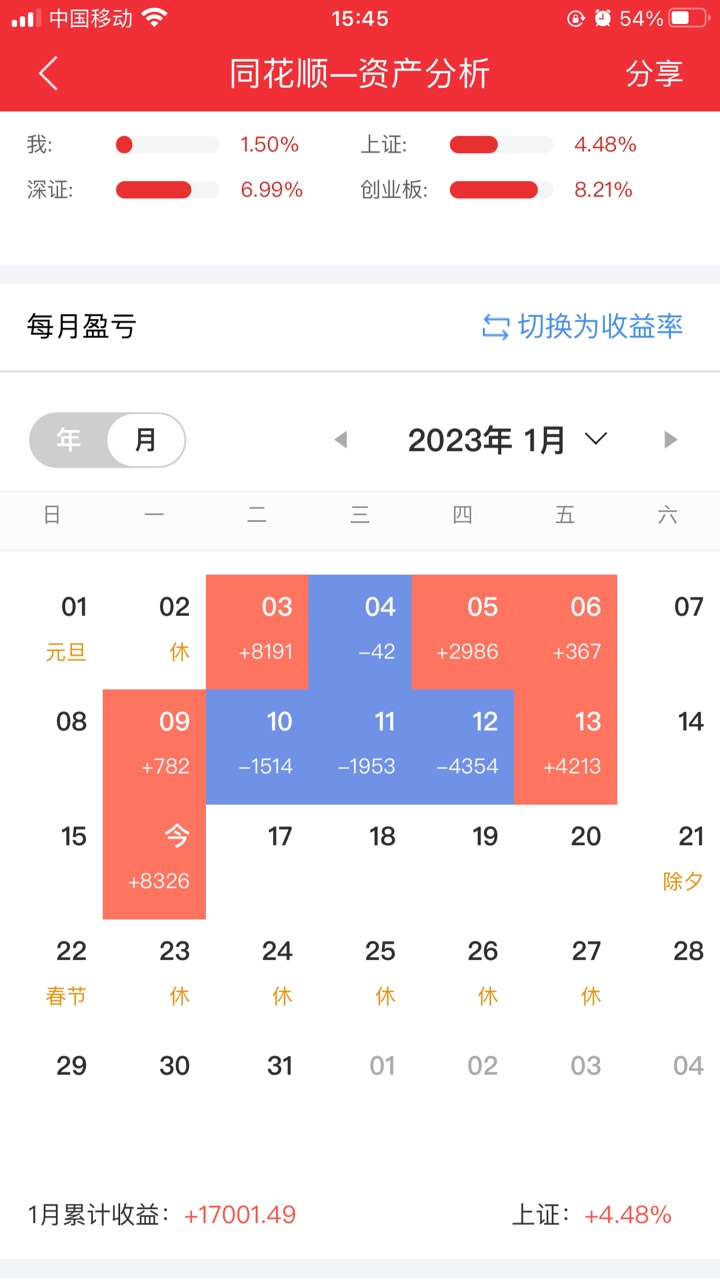
Task: View details for January 05 with +2986
Action: pyautogui.click(x=463, y=631)
